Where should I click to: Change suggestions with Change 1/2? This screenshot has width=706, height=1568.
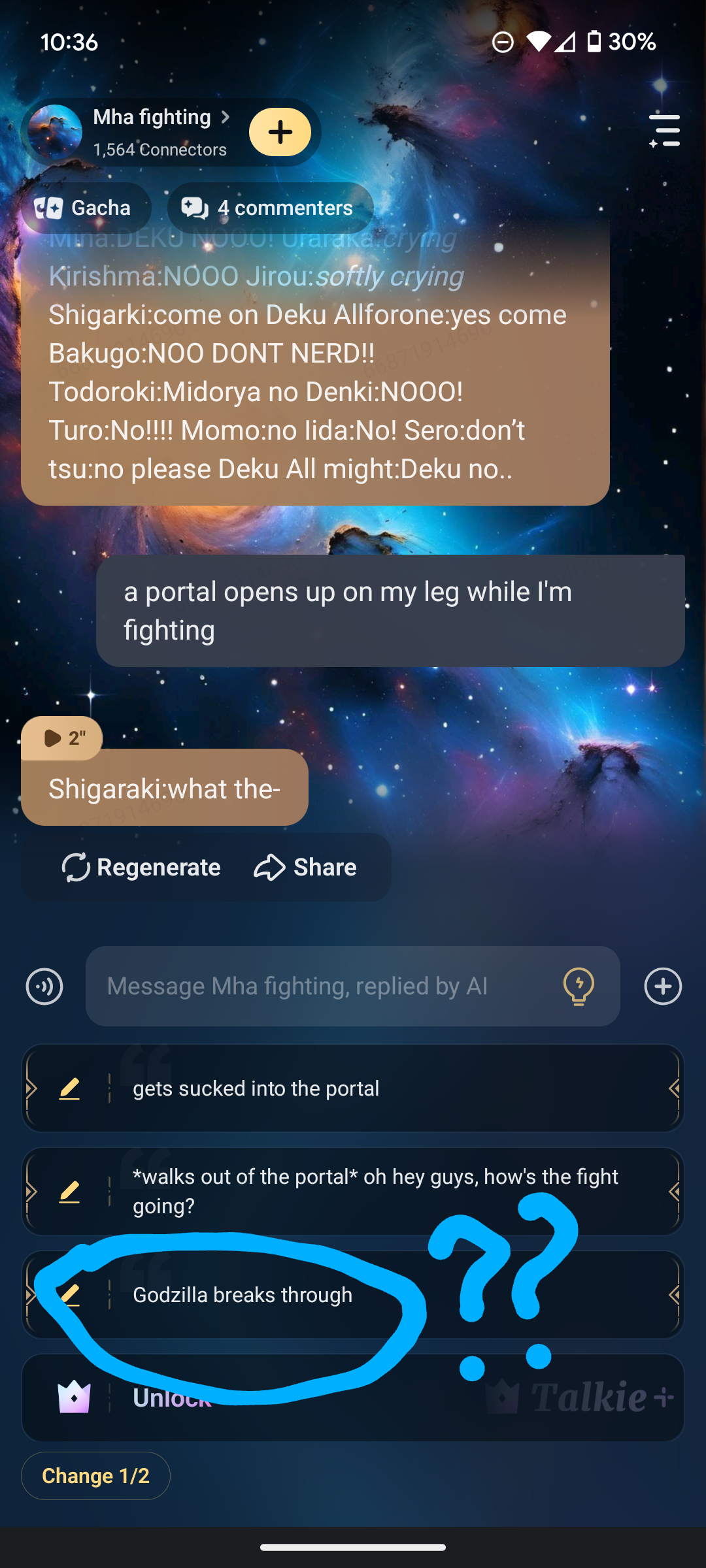pyautogui.click(x=95, y=1476)
